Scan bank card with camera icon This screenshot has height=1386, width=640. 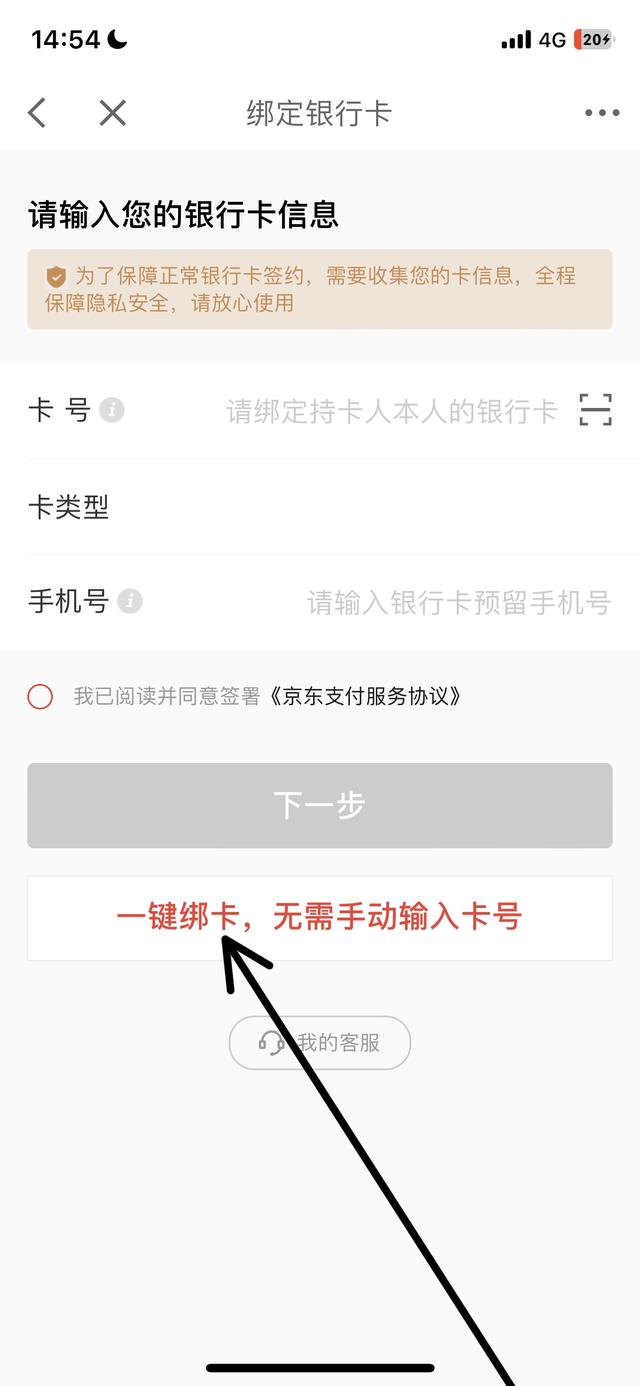pos(595,410)
